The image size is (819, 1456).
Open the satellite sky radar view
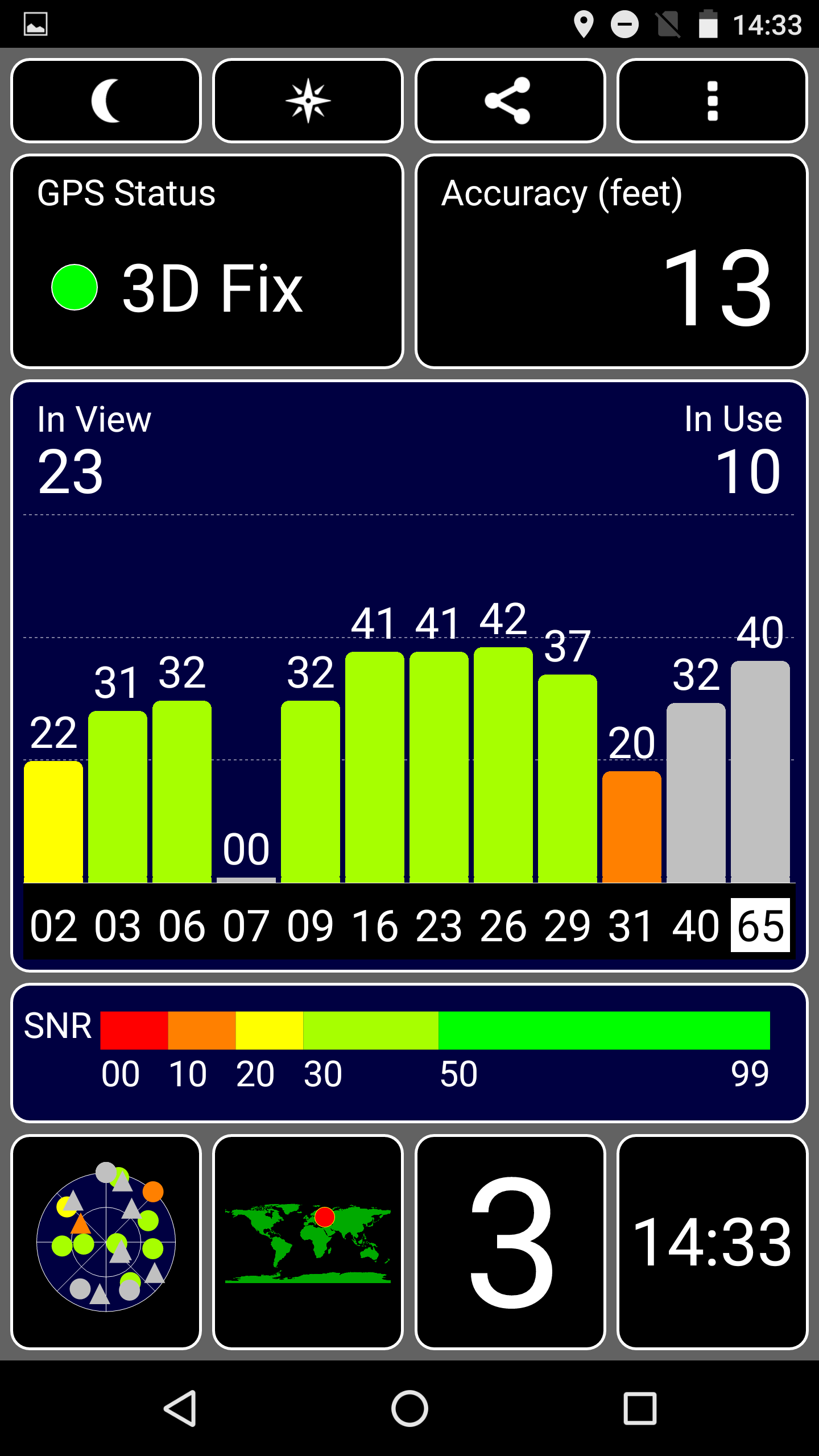click(x=106, y=1242)
